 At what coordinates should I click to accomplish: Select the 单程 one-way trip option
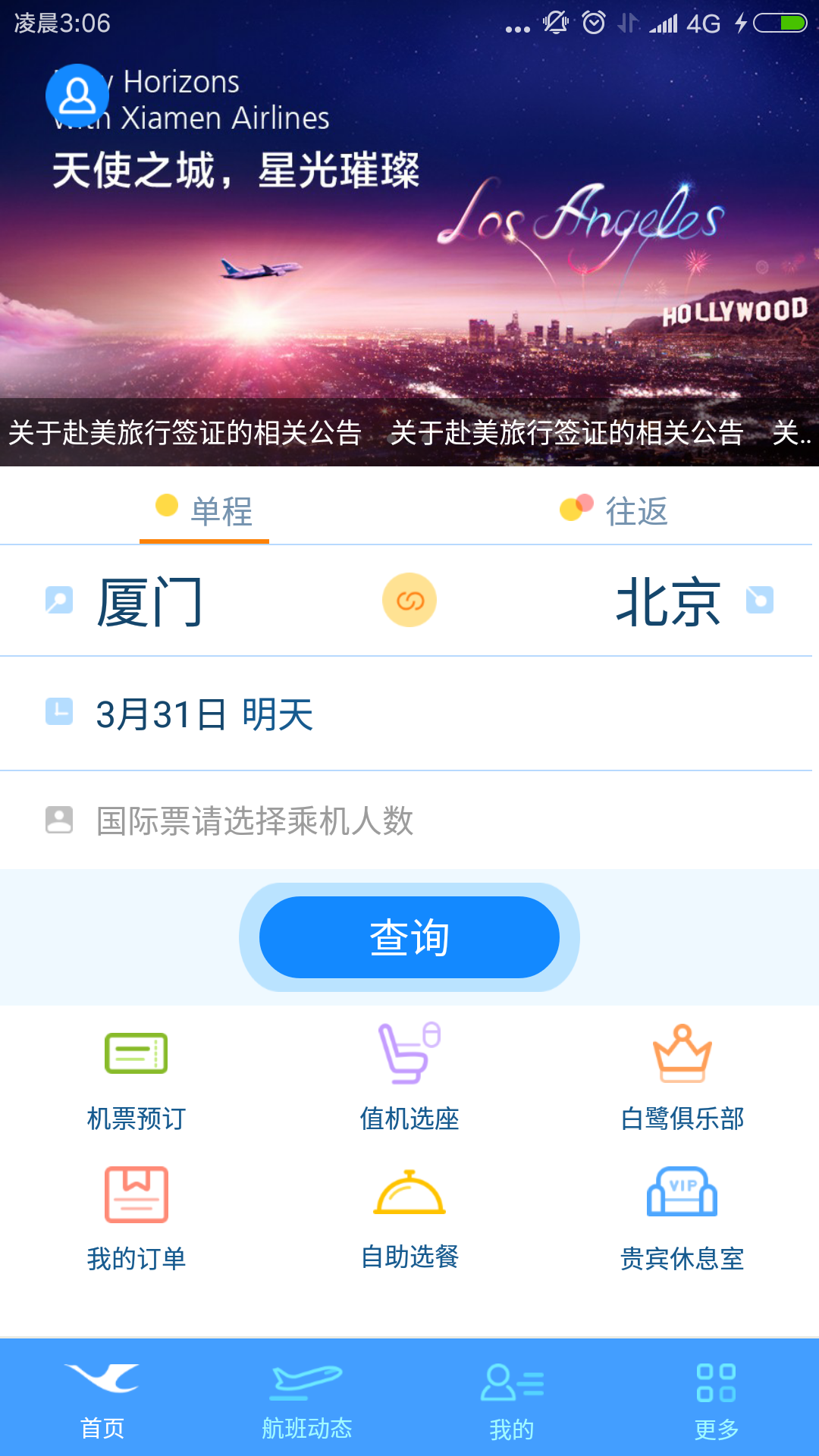[205, 510]
